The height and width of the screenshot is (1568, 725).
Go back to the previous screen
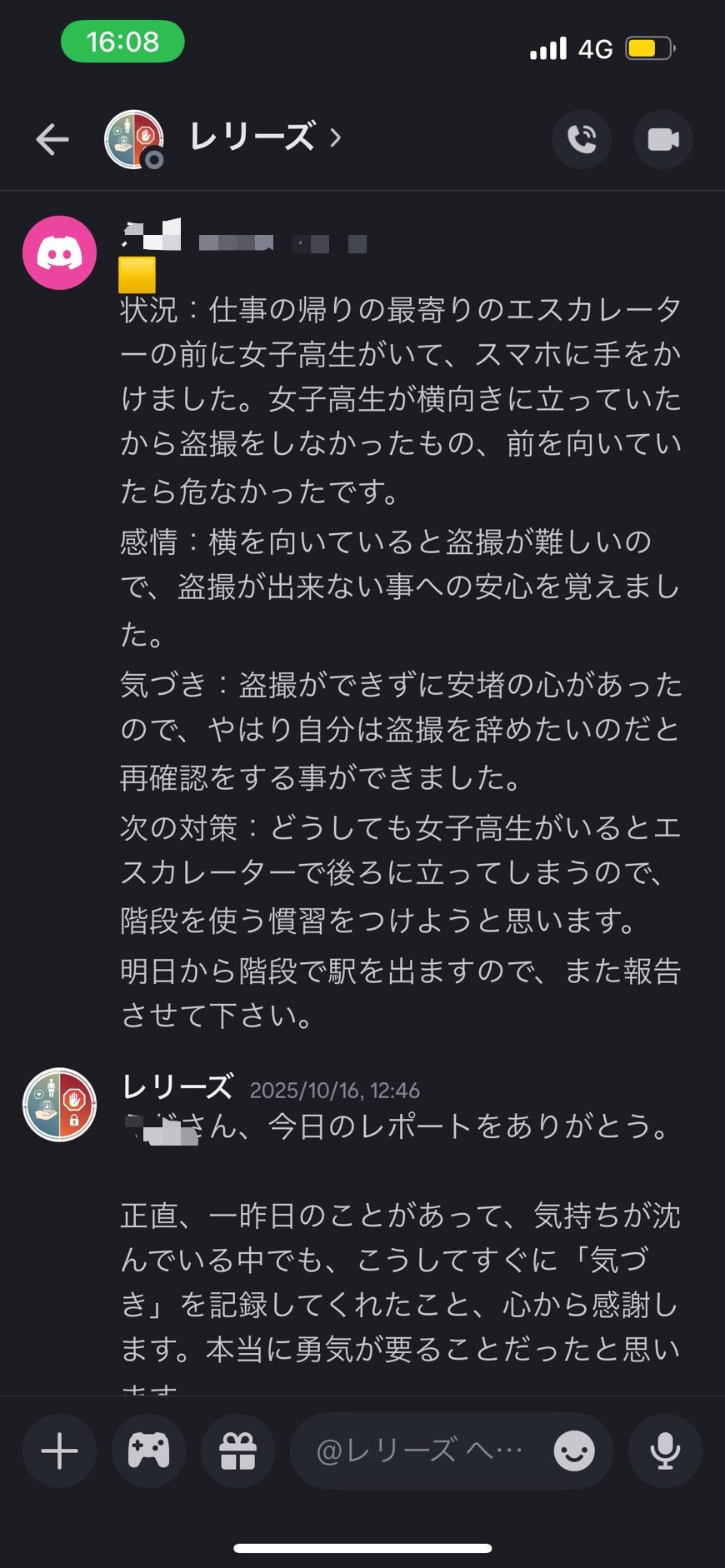pos(52,139)
